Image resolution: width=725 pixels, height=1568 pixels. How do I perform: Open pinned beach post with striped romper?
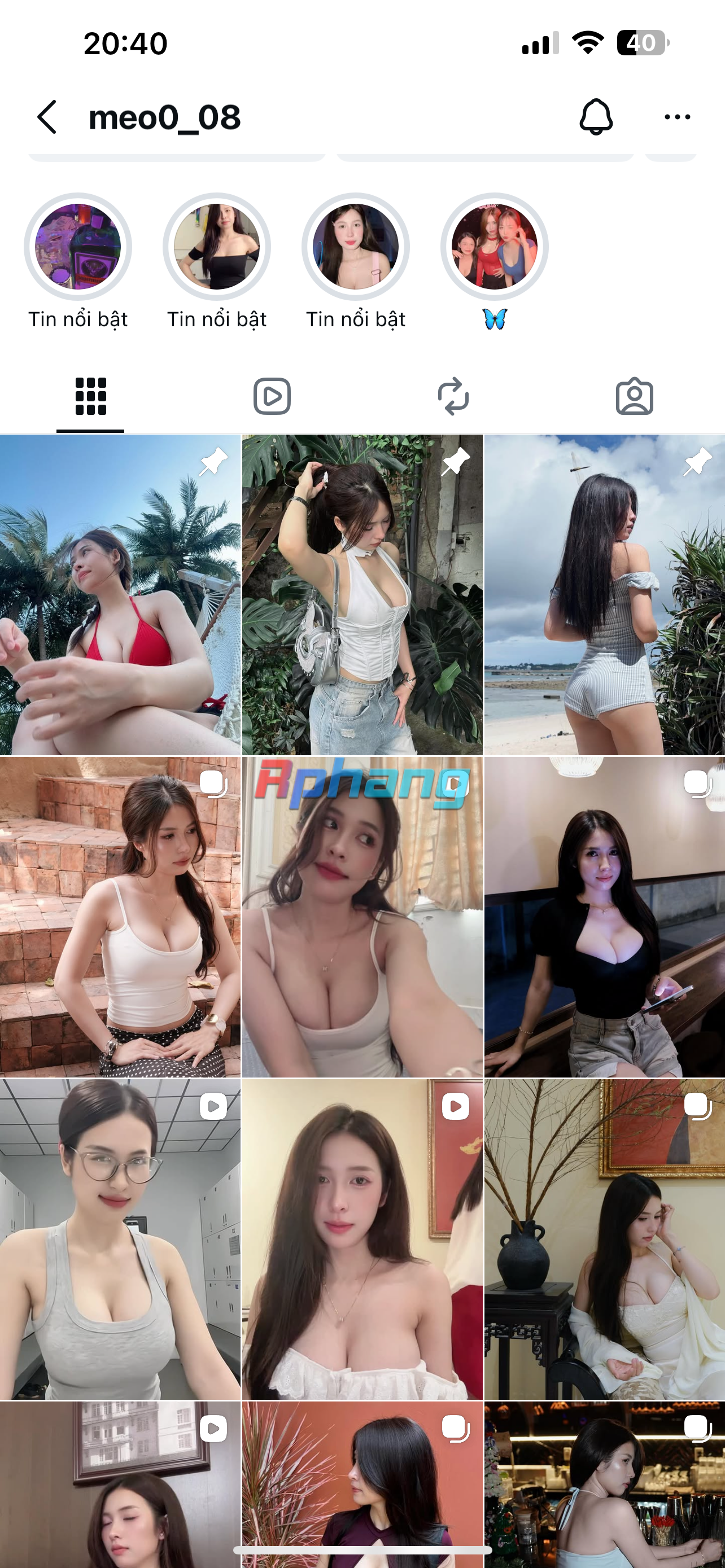coord(605,595)
